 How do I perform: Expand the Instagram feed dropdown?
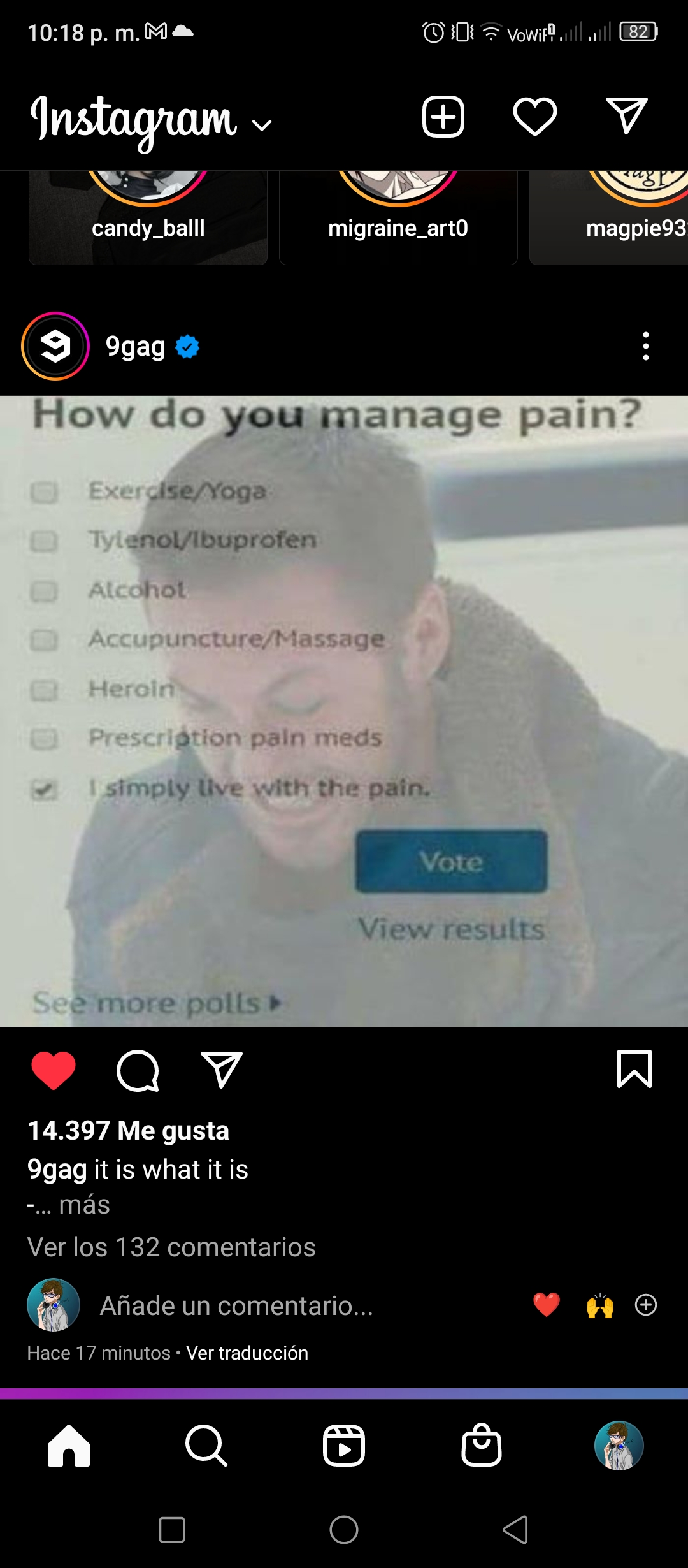pos(262,125)
